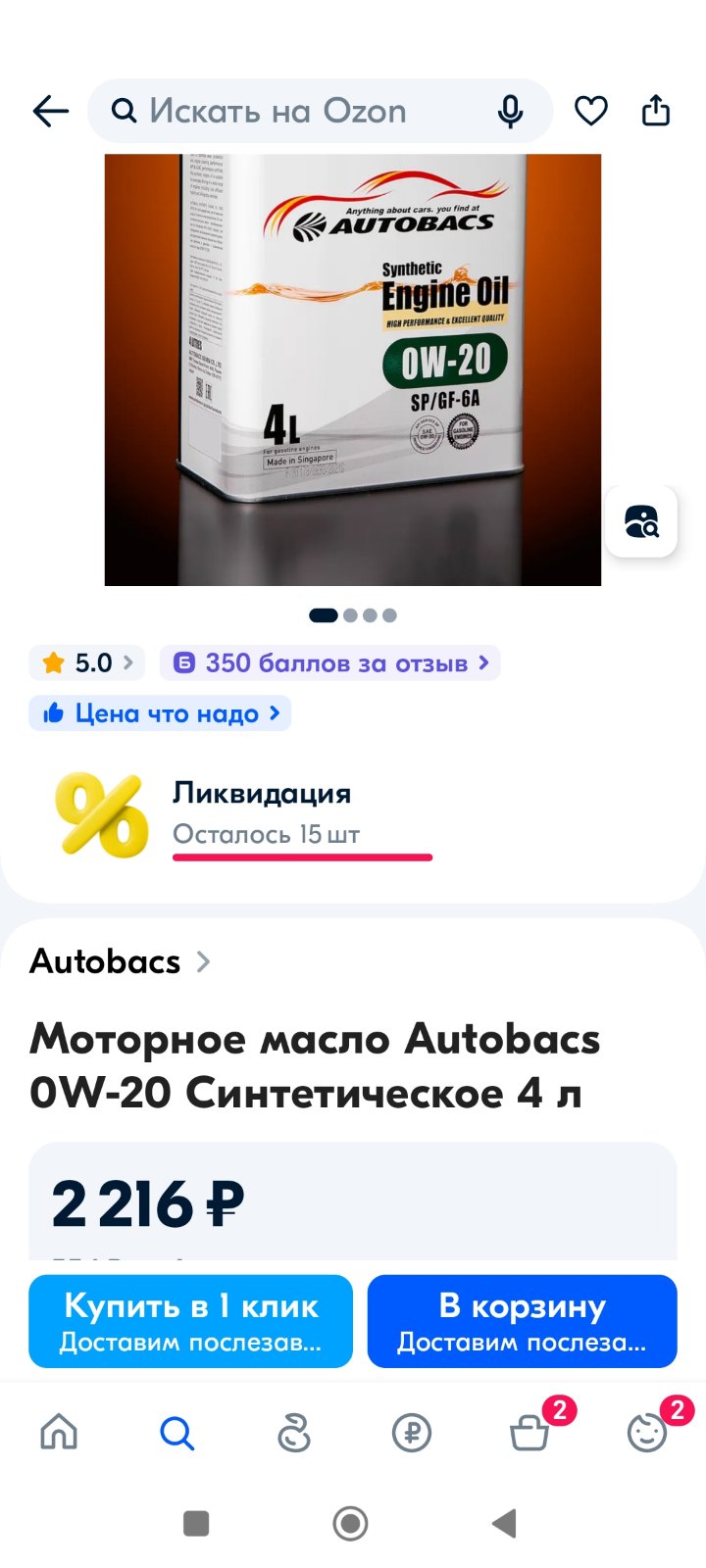Go to the home tab
Screen dimensions: 706x1568
[59, 1434]
